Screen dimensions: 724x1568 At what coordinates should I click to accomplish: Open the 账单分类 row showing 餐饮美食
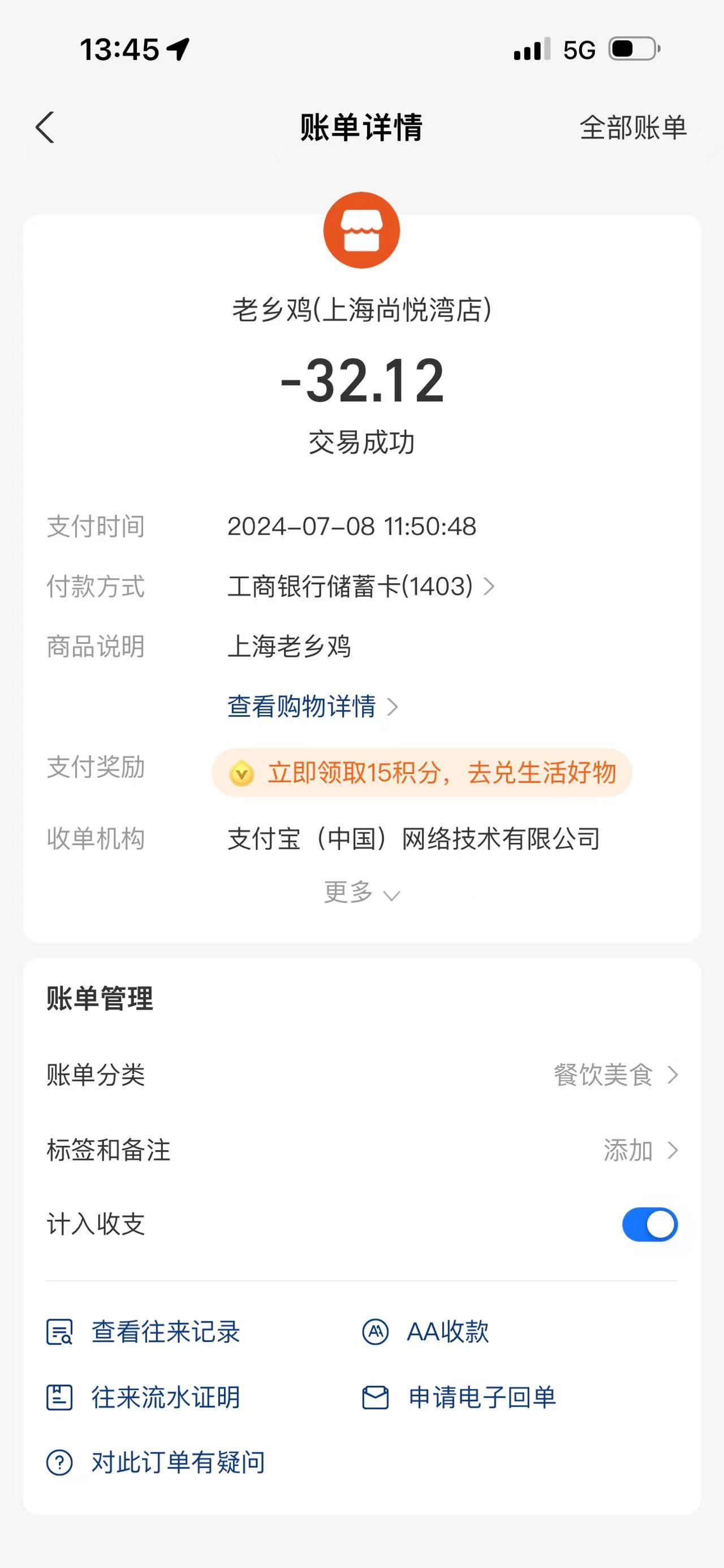[361, 1075]
